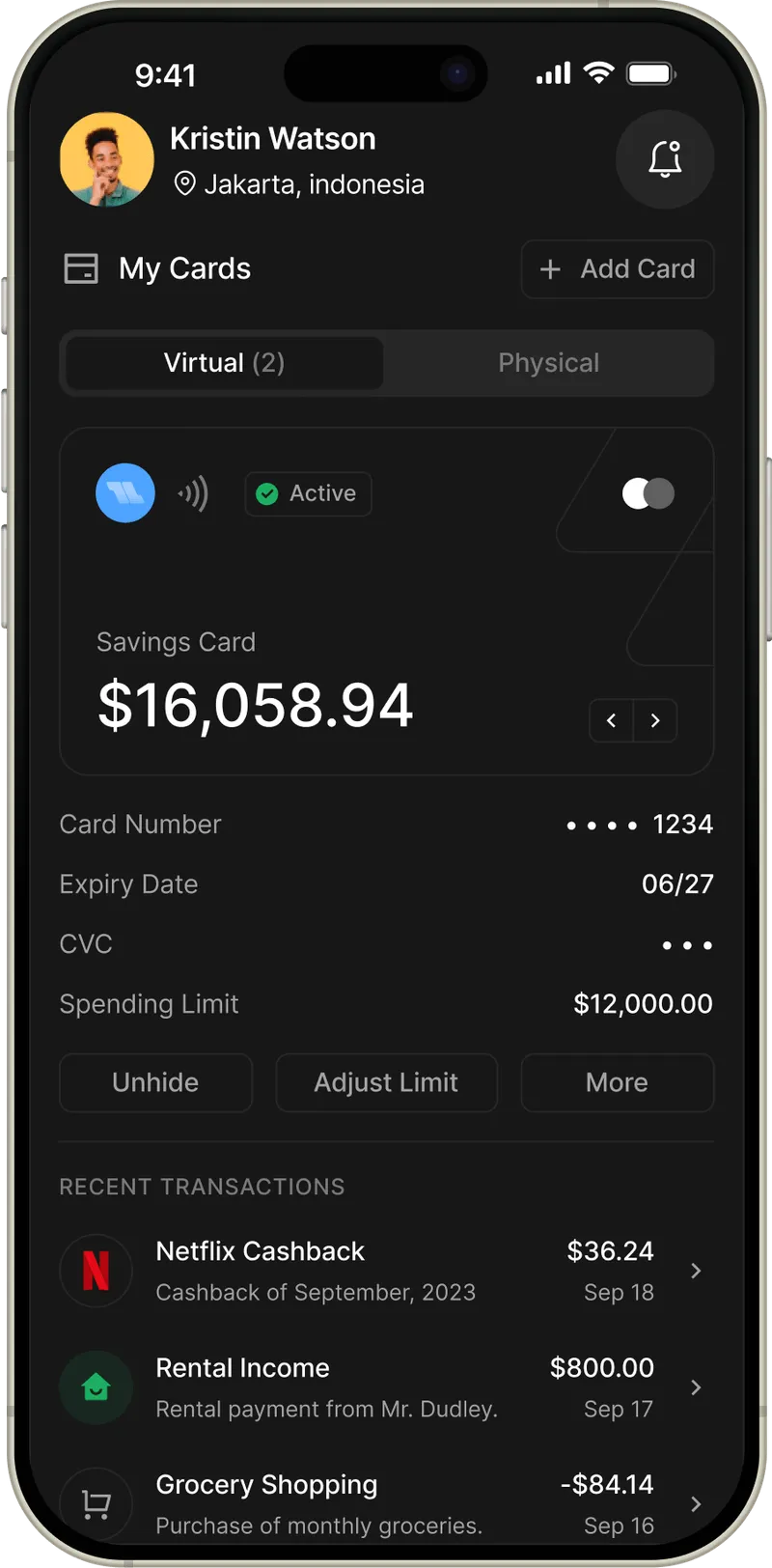The image size is (772, 1568).
Task: Open notifications via the bell icon
Action: point(665,159)
